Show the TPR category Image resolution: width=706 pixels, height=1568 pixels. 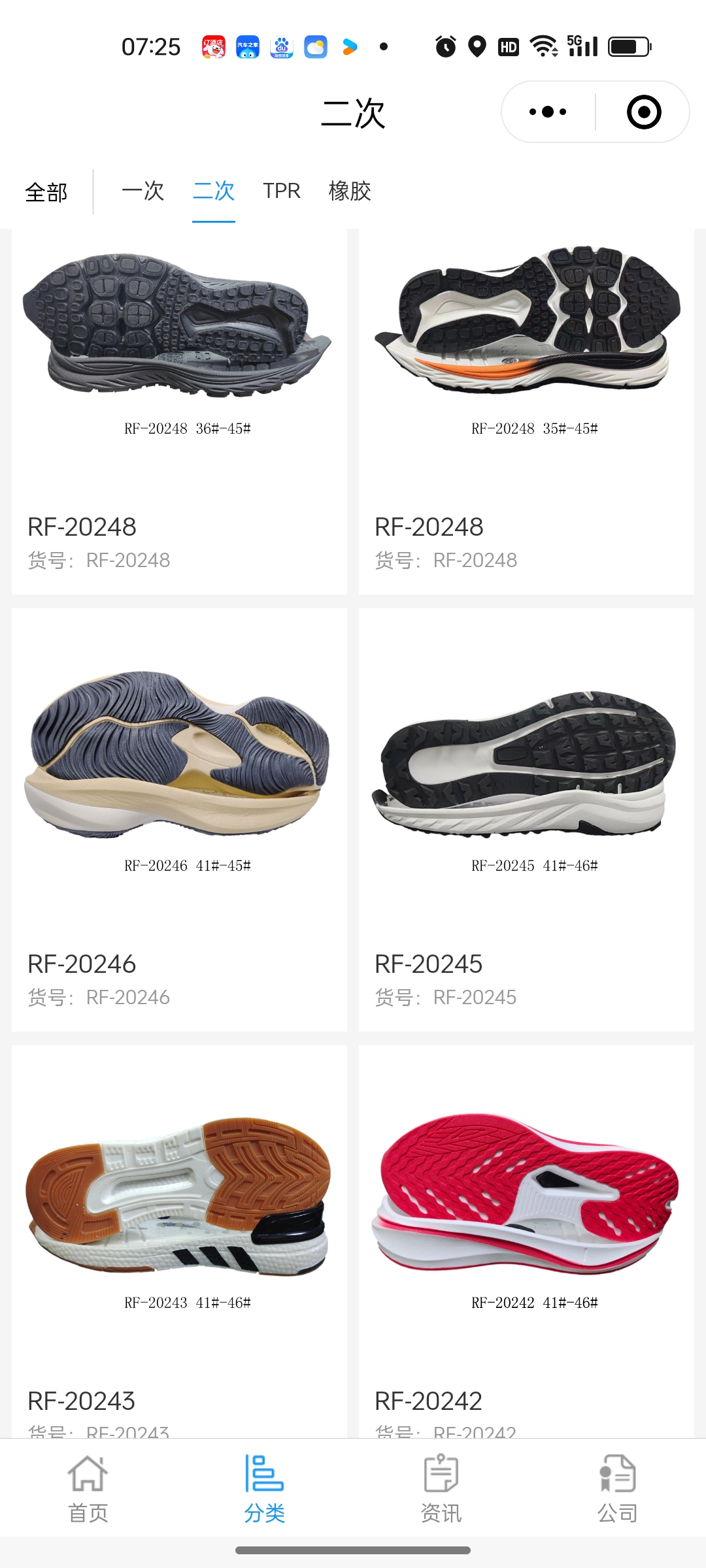tap(282, 191)
